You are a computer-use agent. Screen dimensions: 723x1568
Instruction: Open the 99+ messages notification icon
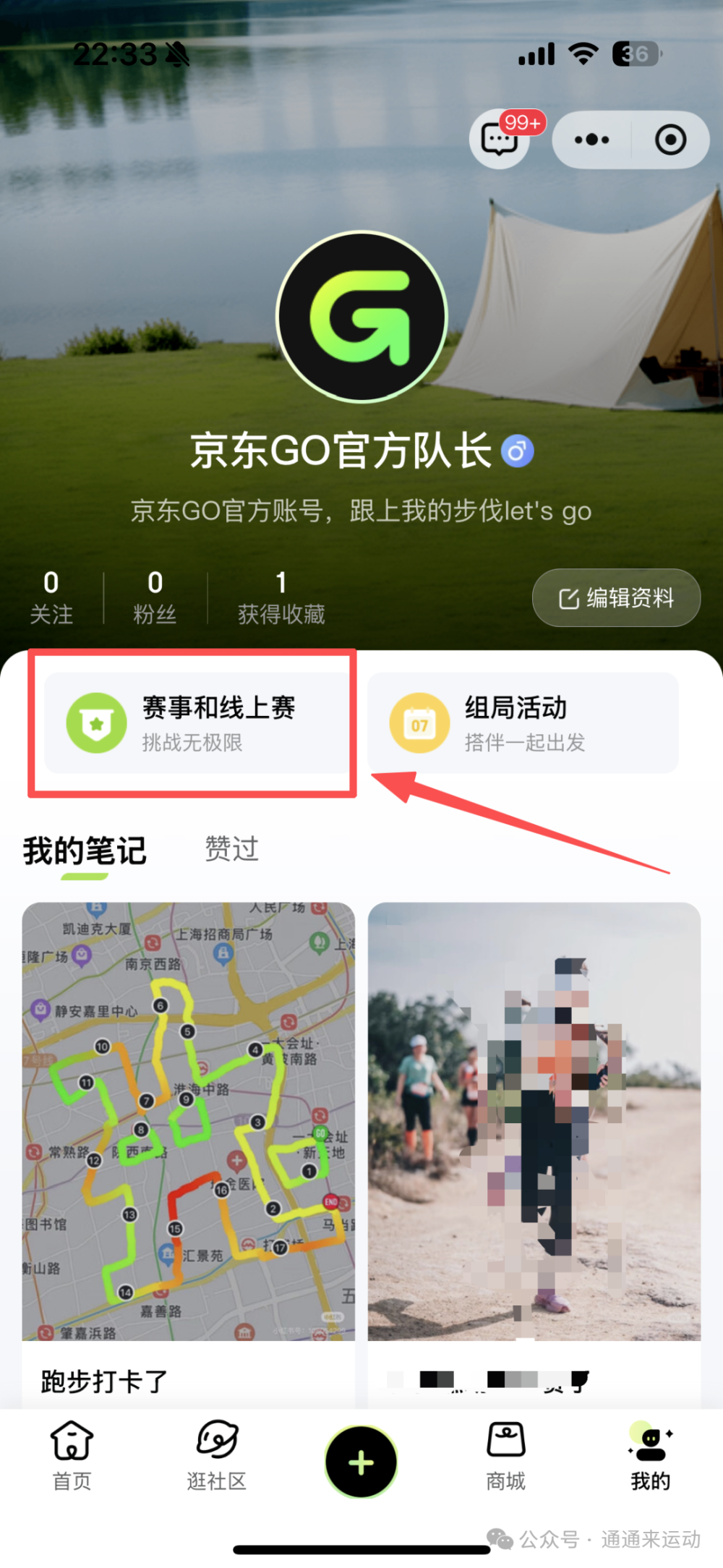tap(500, 139)
